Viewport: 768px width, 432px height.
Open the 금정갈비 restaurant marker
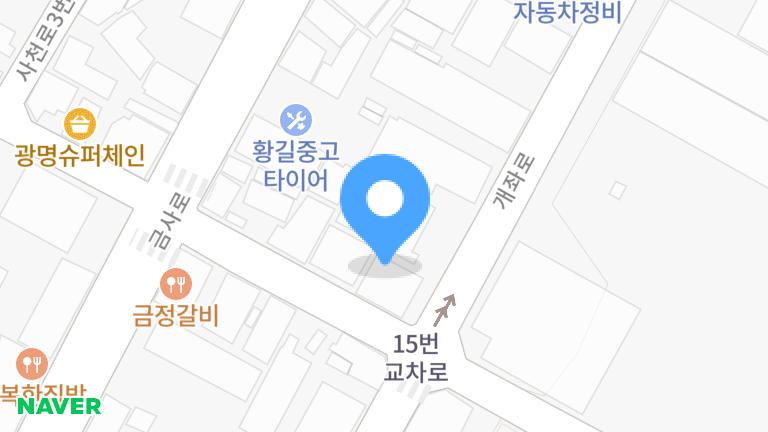click(175, 283)
